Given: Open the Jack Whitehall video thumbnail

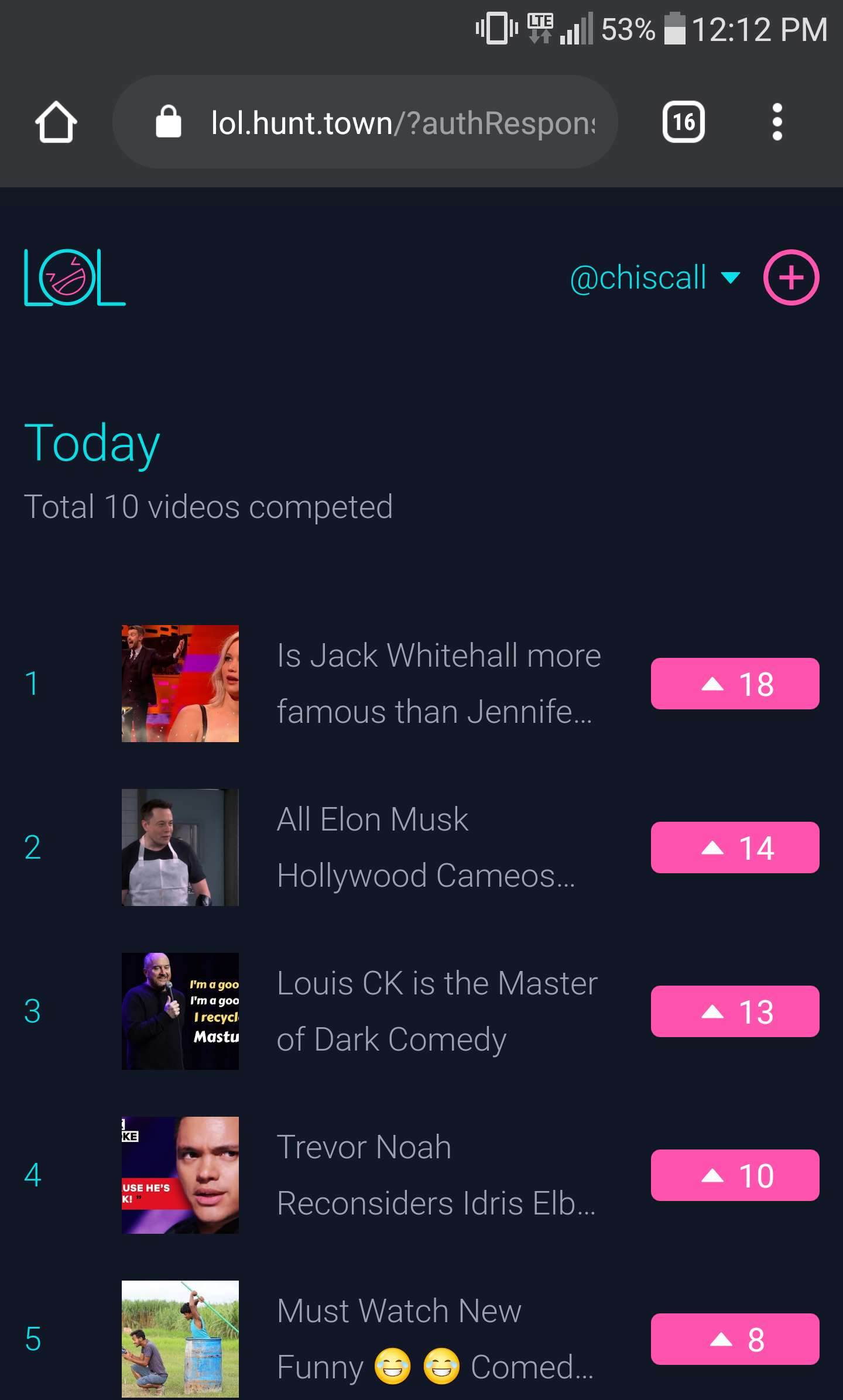Looking at the screenshot, I should click(180, 684).
